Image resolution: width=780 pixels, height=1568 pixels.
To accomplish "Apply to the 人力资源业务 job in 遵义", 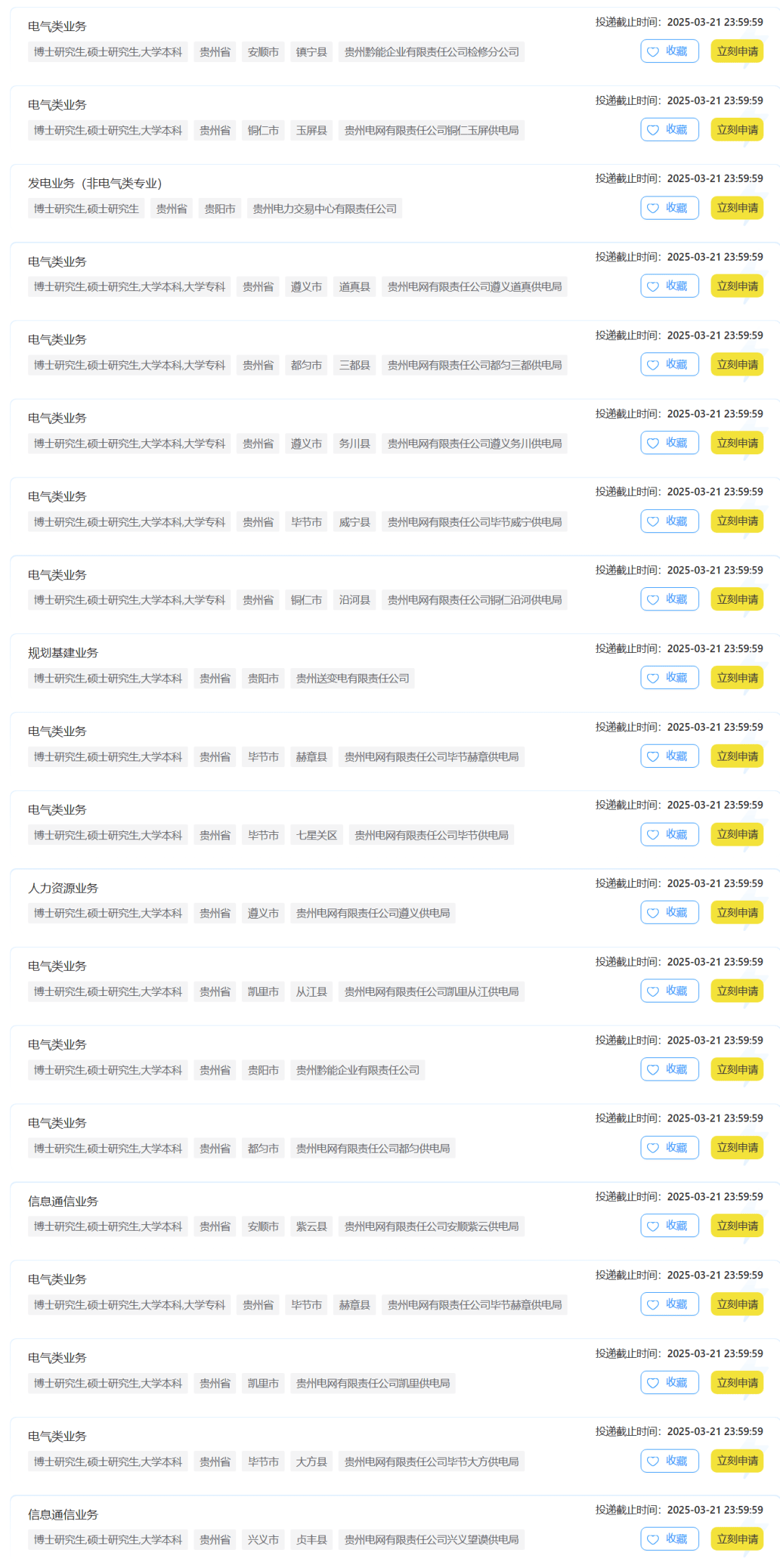I will pos(737,913).
